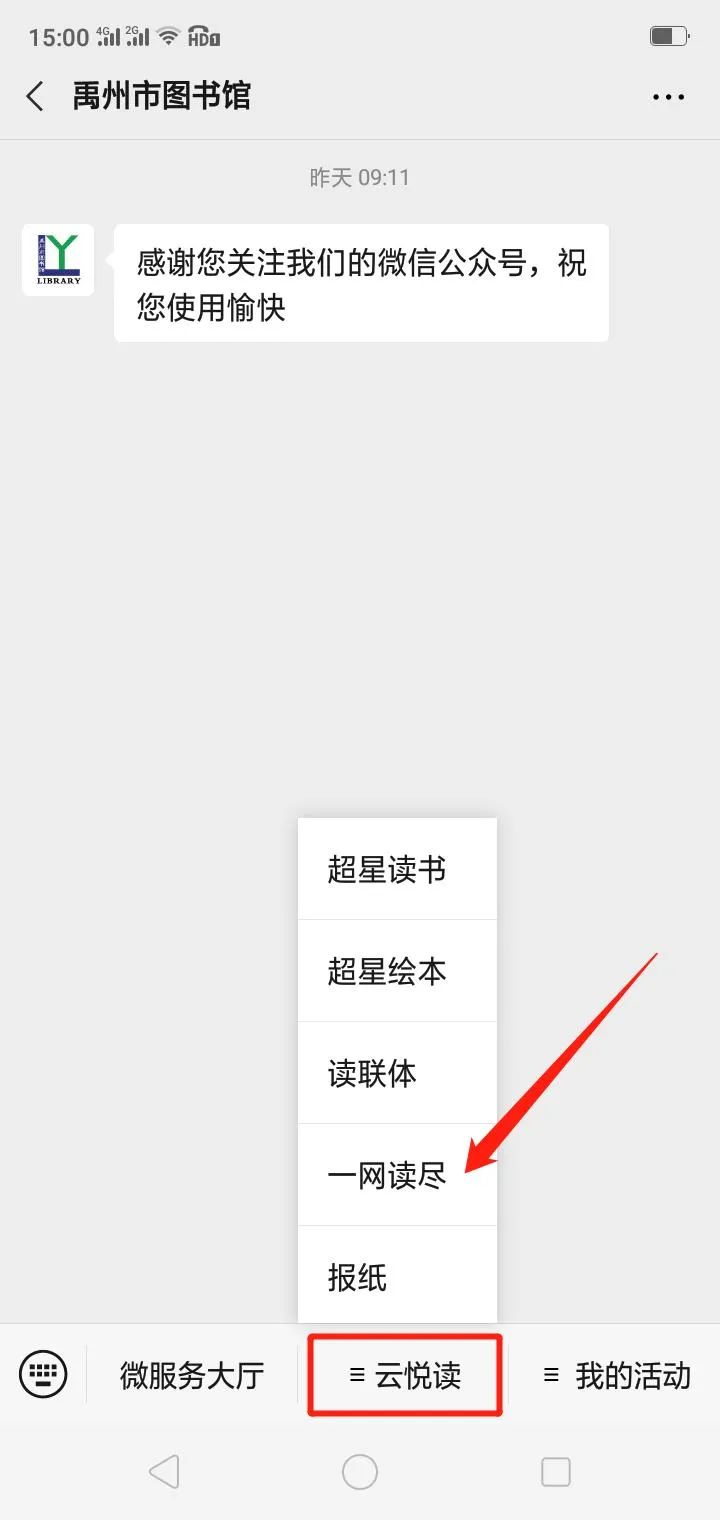The height and width of the screenshot is (1520, 720).
Task: Tap the system home button
Action: click(x=360, y=1471)
